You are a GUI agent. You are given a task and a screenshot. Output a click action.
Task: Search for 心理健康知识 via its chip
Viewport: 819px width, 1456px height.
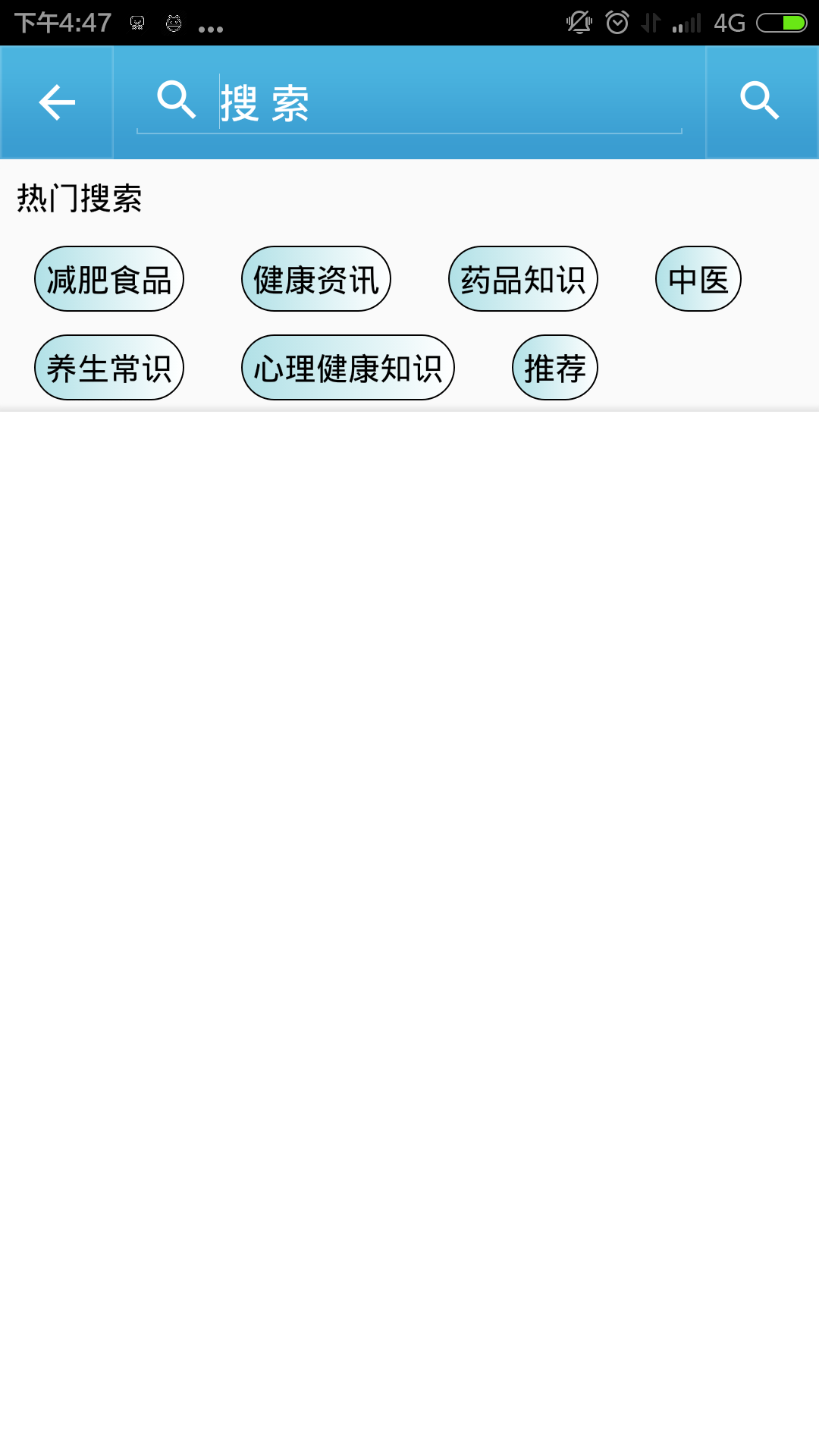pos(348,368)
